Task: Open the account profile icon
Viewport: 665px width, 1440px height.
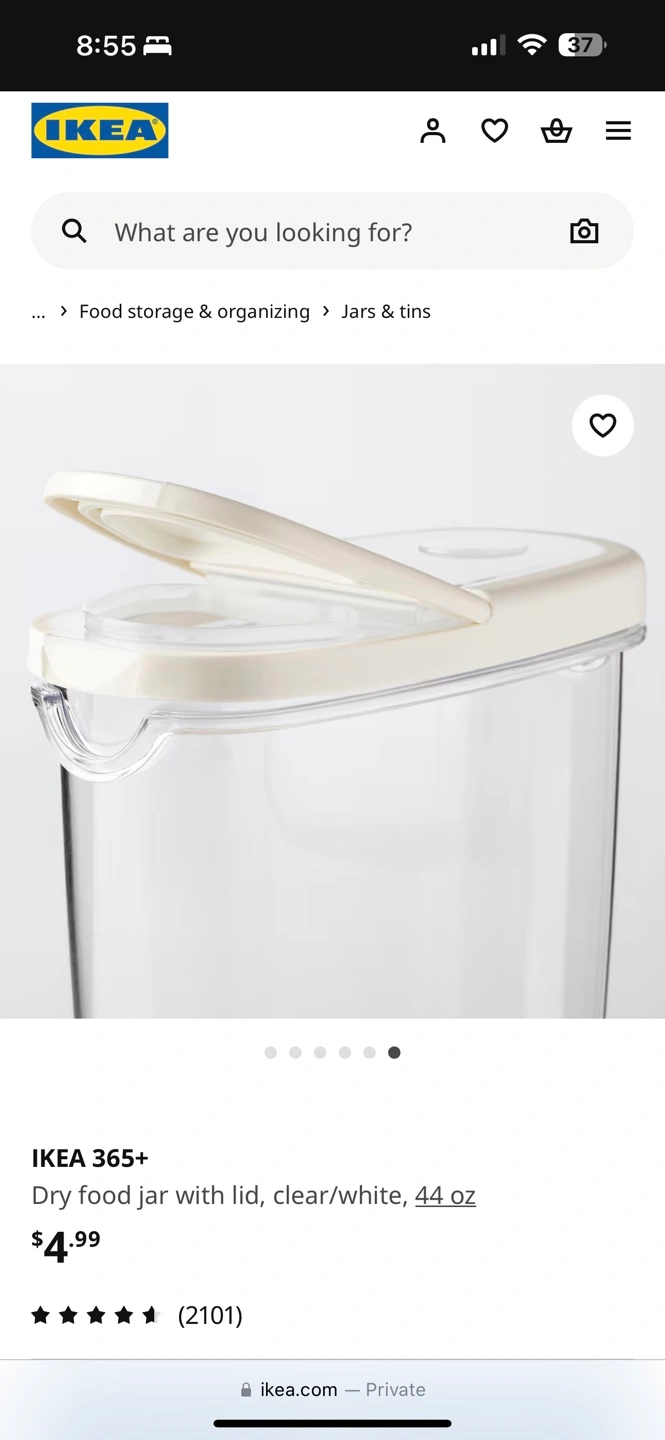Action: (432, 131)
